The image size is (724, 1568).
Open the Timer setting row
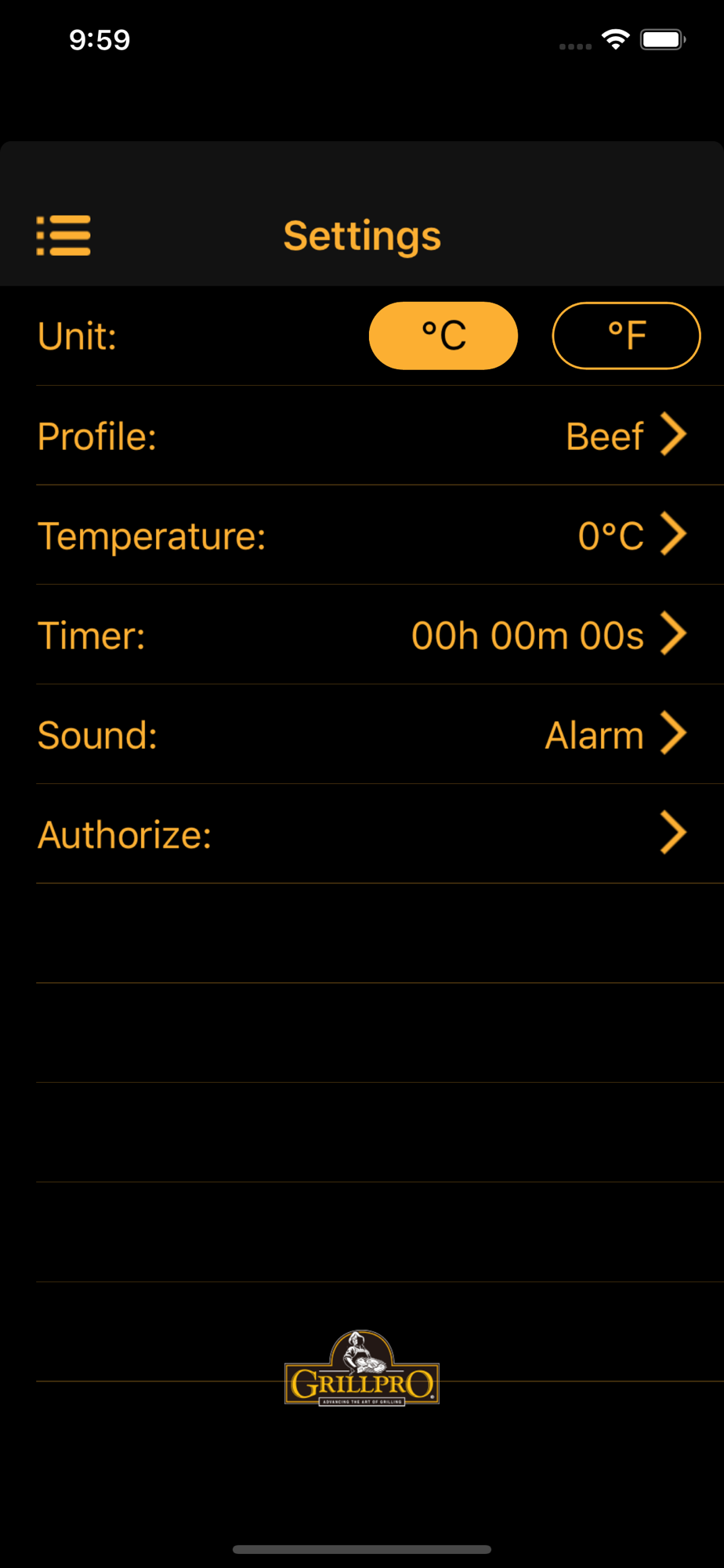[x=380, y=635]
